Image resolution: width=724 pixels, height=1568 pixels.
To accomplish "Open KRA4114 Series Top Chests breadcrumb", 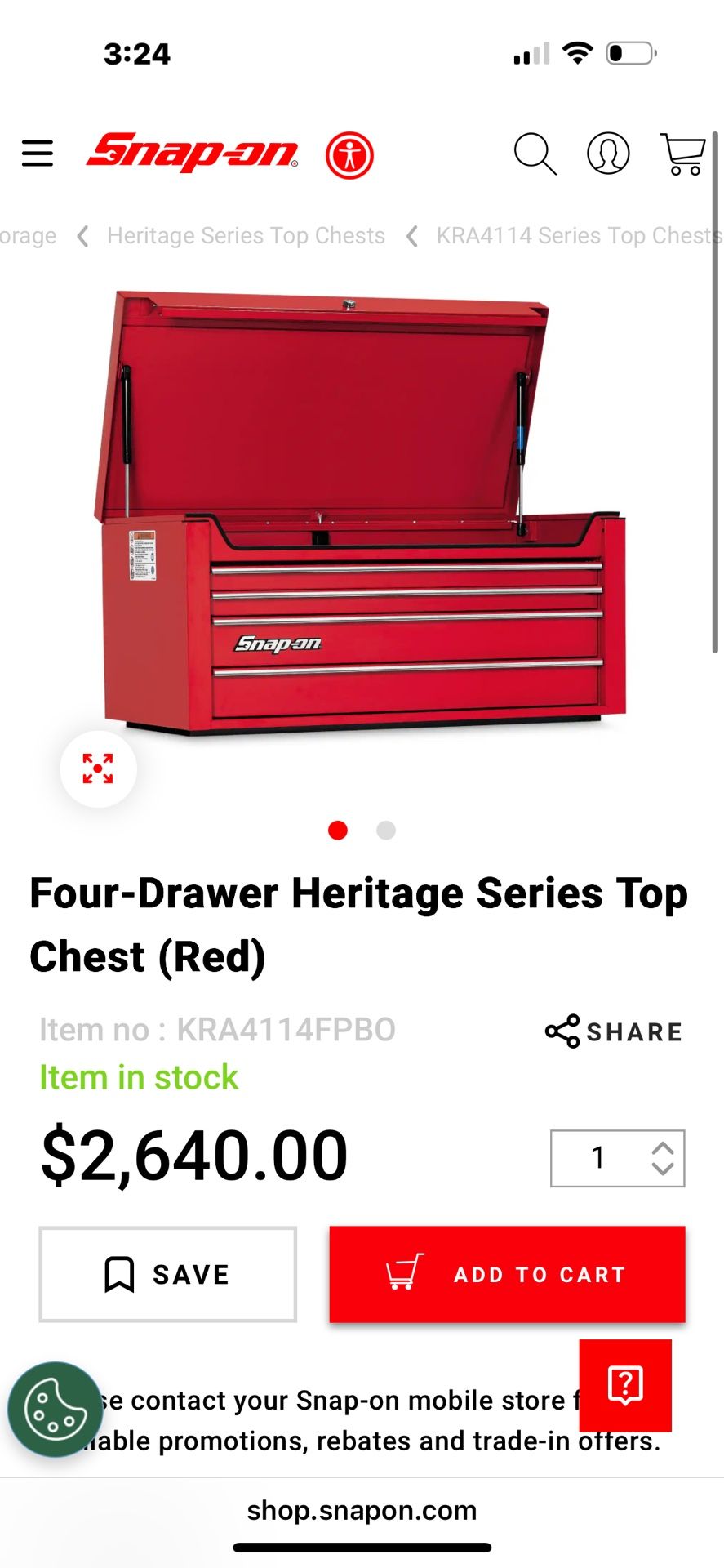I will pyautogui.click(x=576, y=236).
